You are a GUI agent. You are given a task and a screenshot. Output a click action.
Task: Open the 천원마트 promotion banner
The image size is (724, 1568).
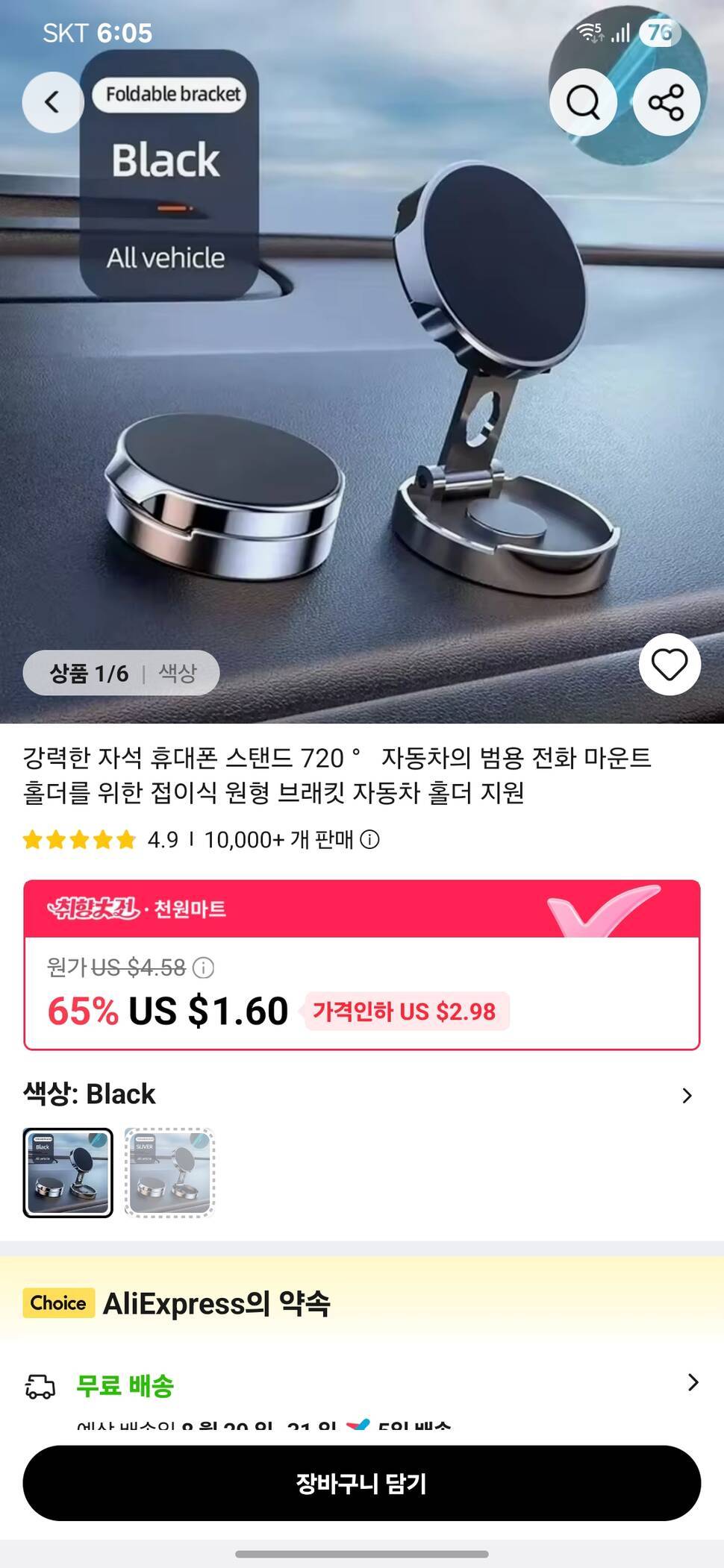click(x=361, y=909)
